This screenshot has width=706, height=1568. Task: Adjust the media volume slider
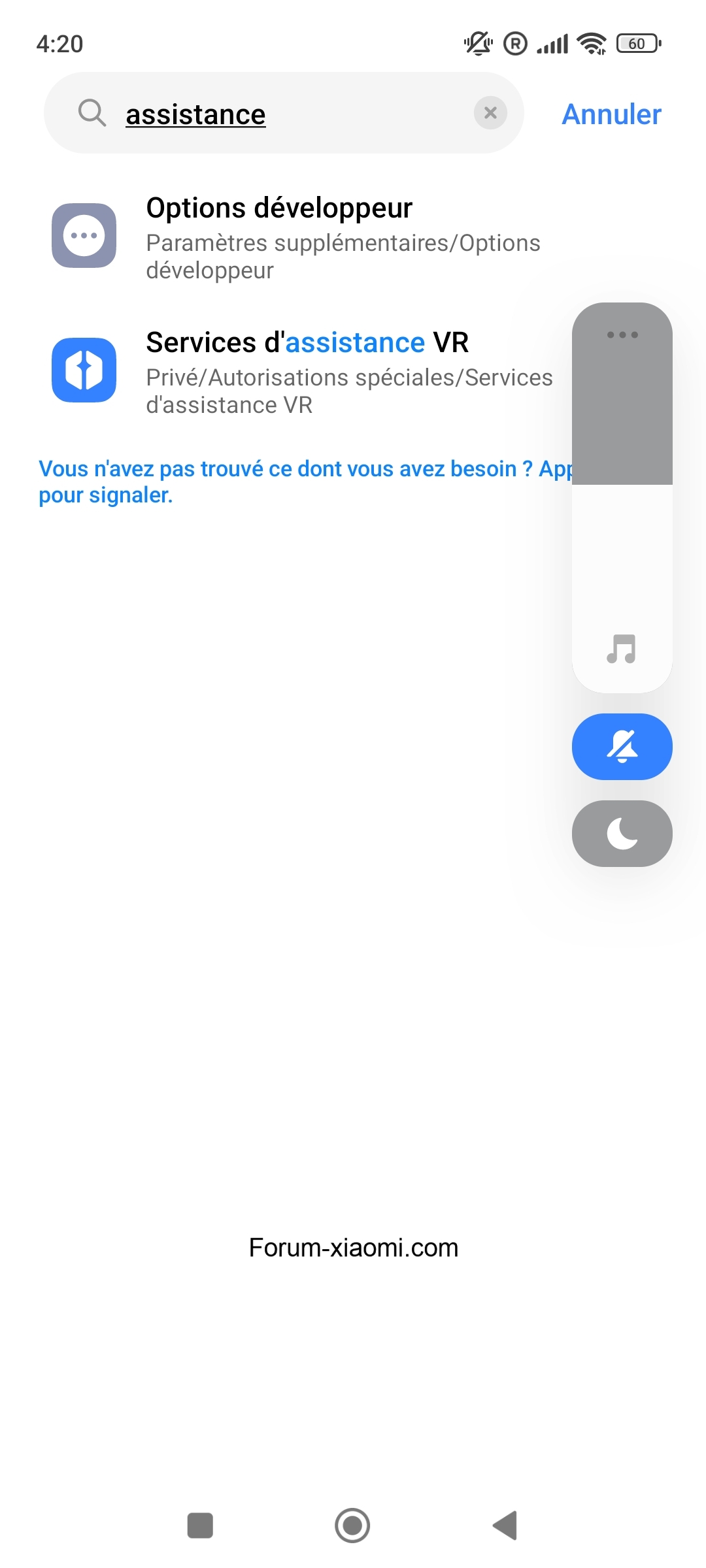click(622, 497)
